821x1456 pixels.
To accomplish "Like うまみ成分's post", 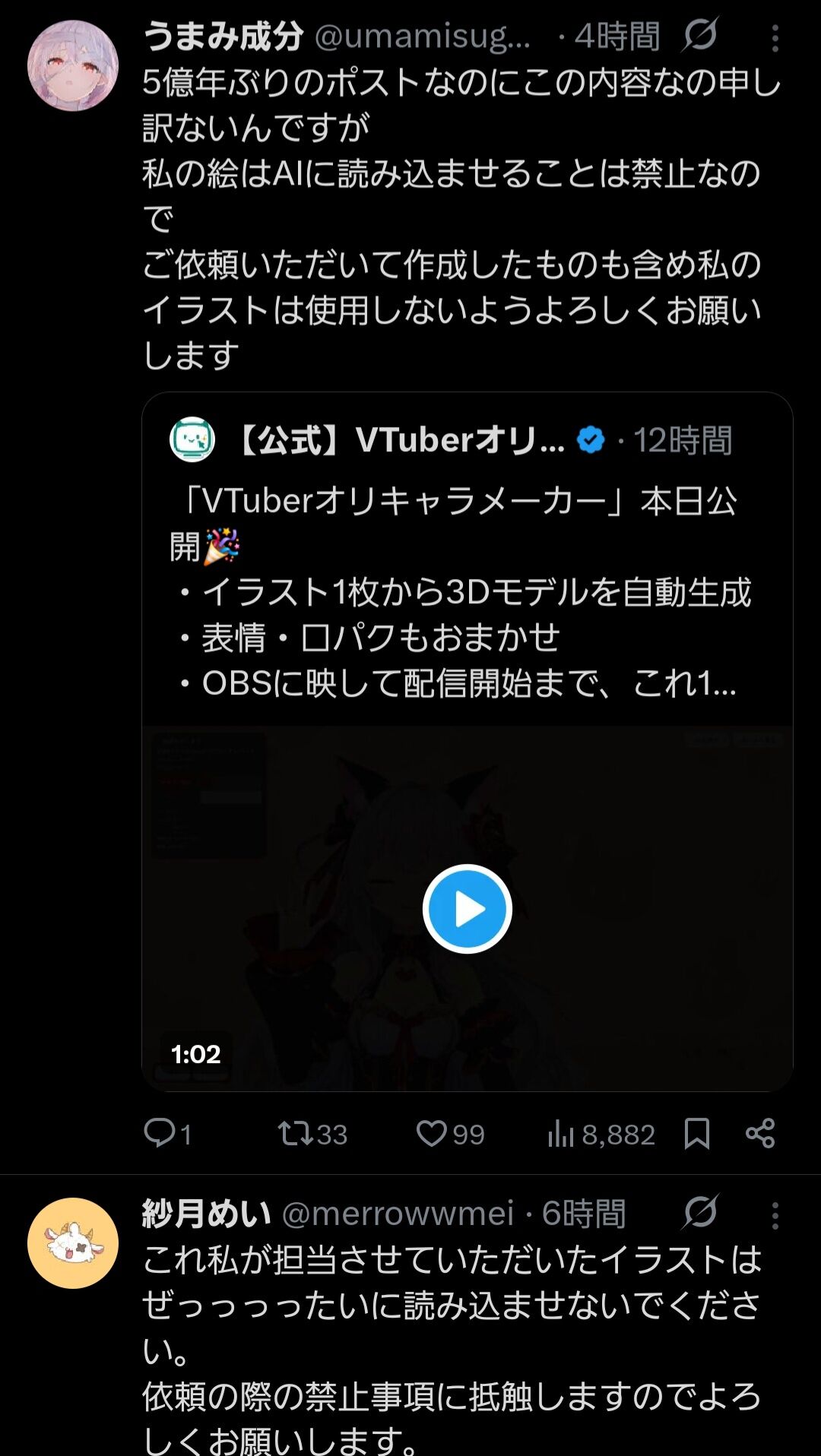I will pos(450,1134).
